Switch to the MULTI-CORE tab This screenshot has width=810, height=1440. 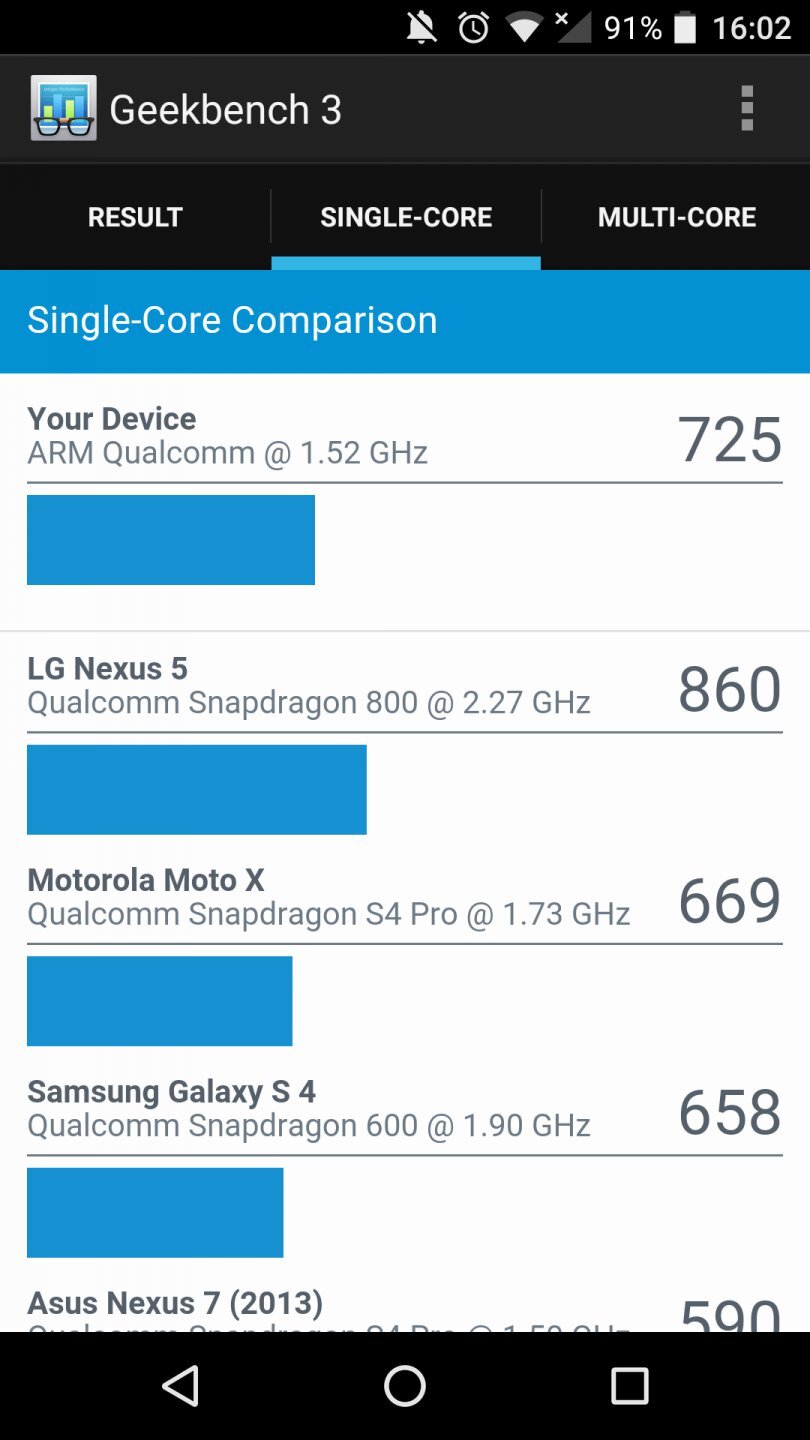pos(677,216)
